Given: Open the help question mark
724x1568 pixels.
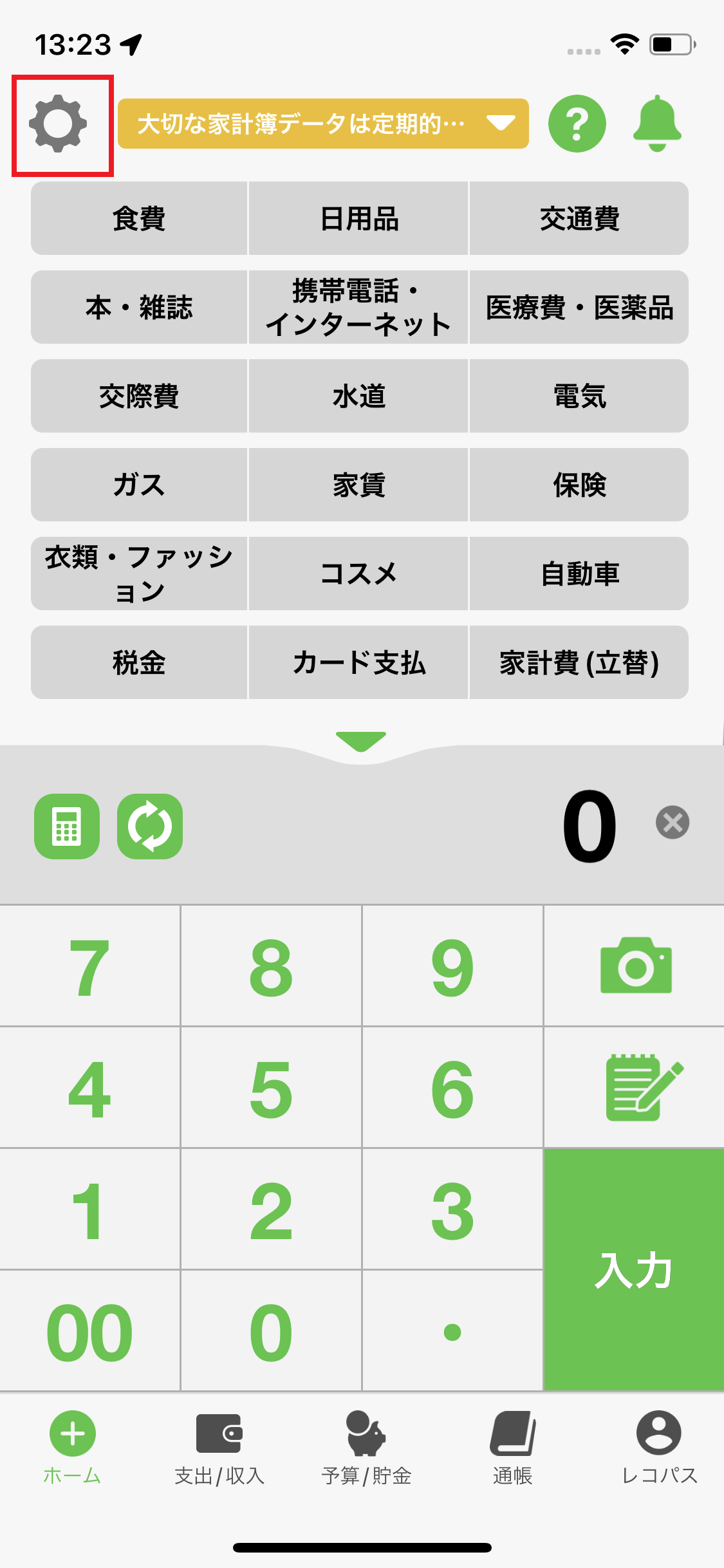Looking at the screenshot, I should pos(577,124).
